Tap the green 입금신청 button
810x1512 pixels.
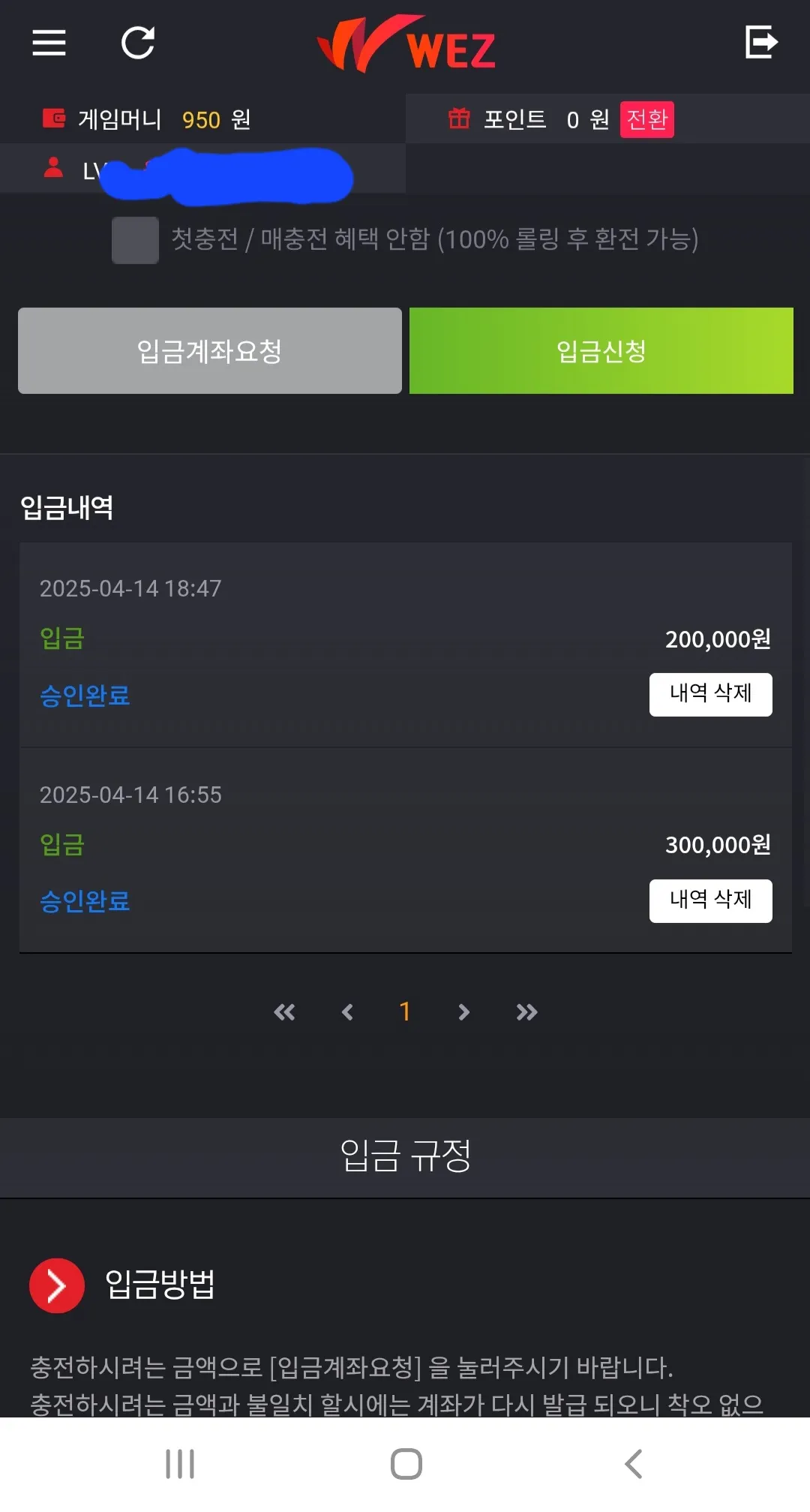tap(601, 350)
